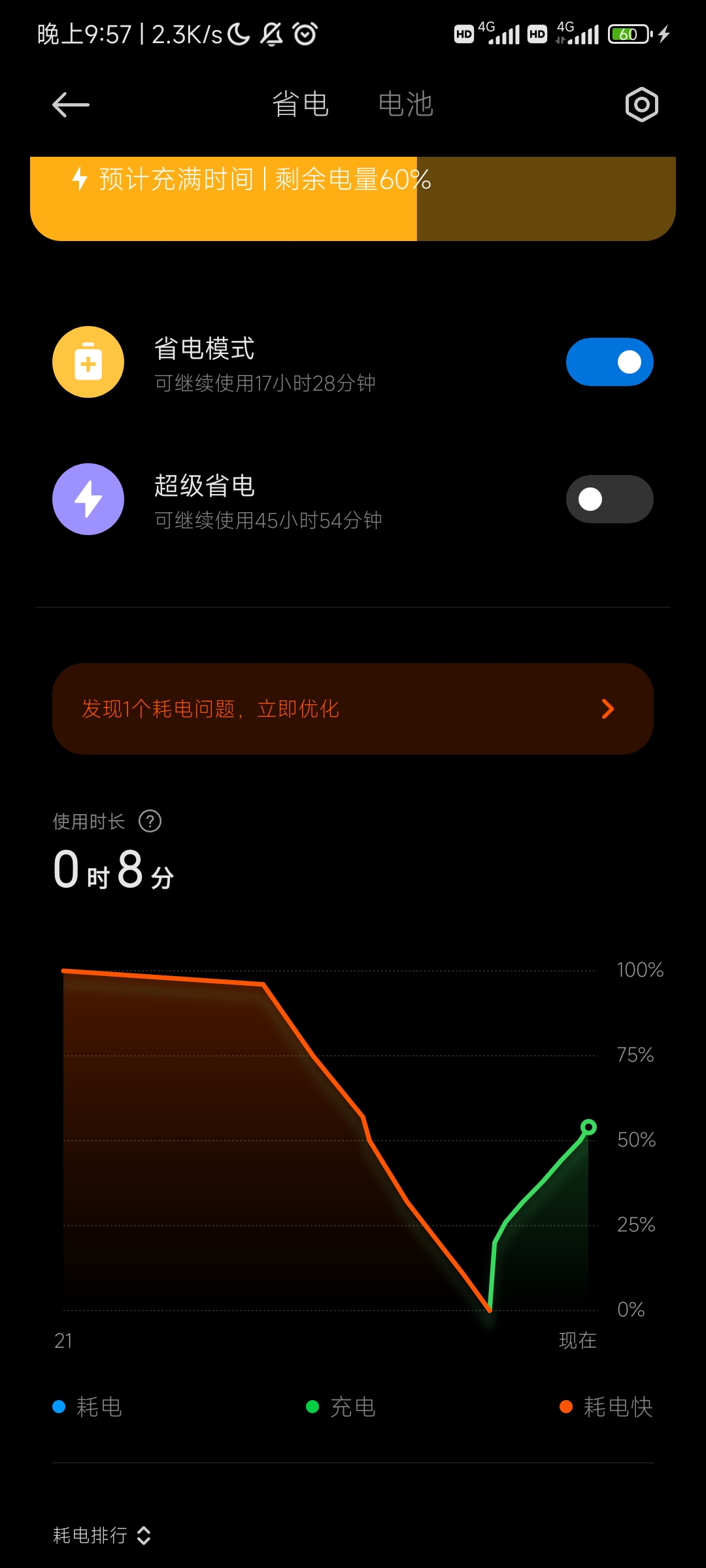This screenshot has height=1568, width=706.
Task: Turn off 省电模式 switch
Action: tap(609, 362)
